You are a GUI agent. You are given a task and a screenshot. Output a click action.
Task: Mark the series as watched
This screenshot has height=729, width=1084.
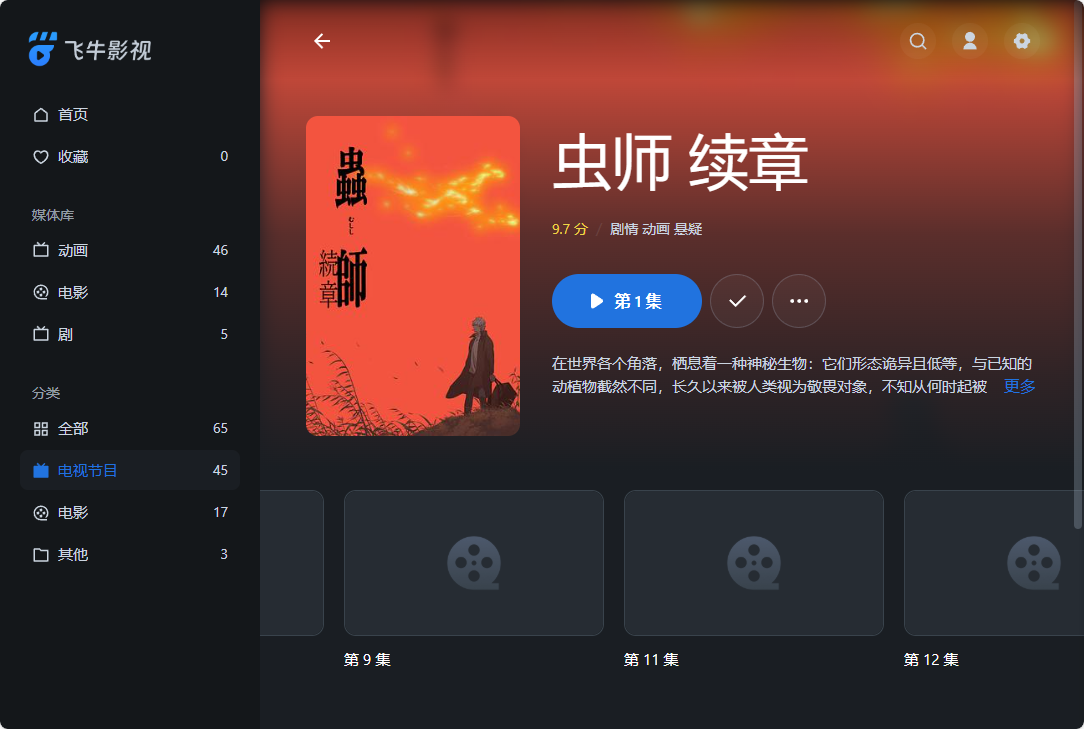737,301
